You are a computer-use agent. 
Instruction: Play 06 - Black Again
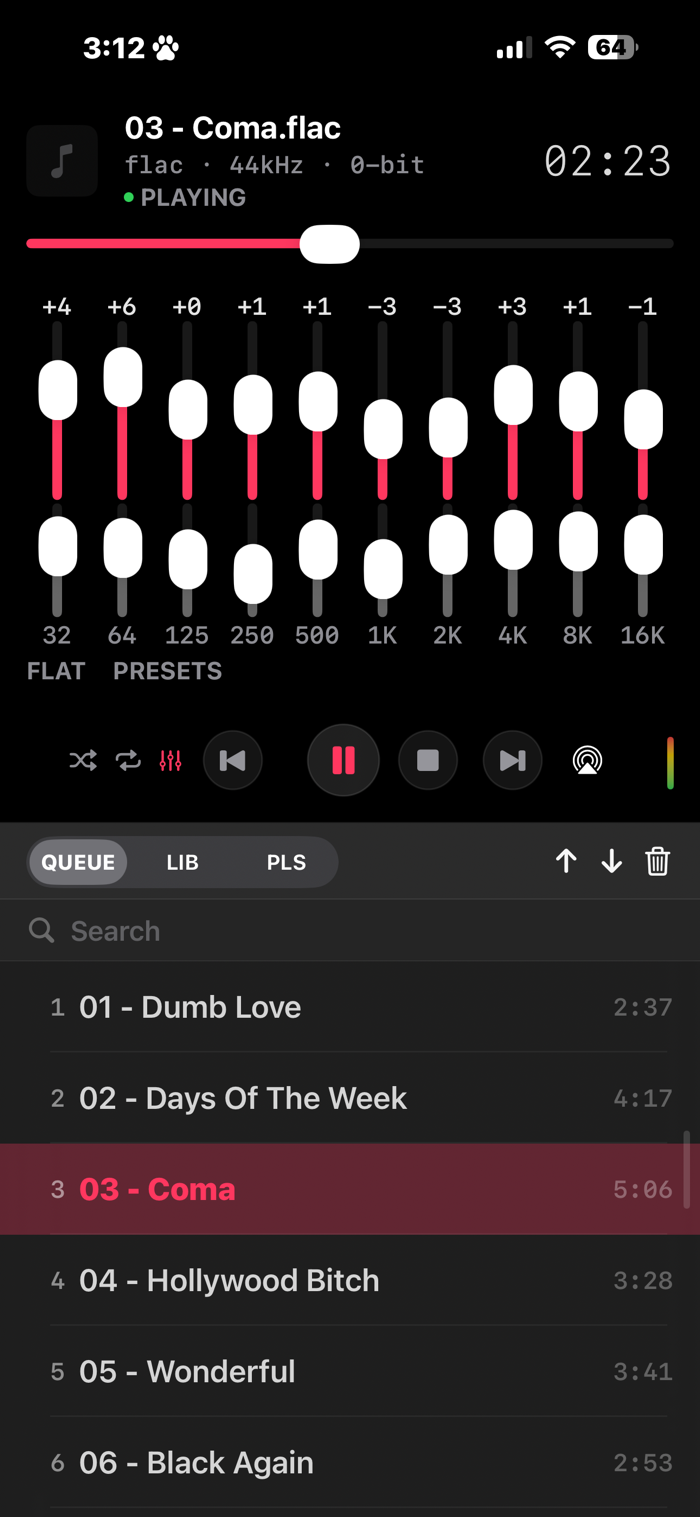point(350,1463)
